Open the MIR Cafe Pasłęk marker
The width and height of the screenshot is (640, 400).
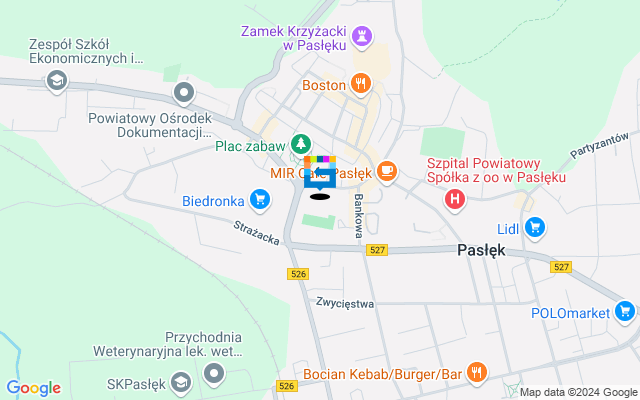click(387, 172)
